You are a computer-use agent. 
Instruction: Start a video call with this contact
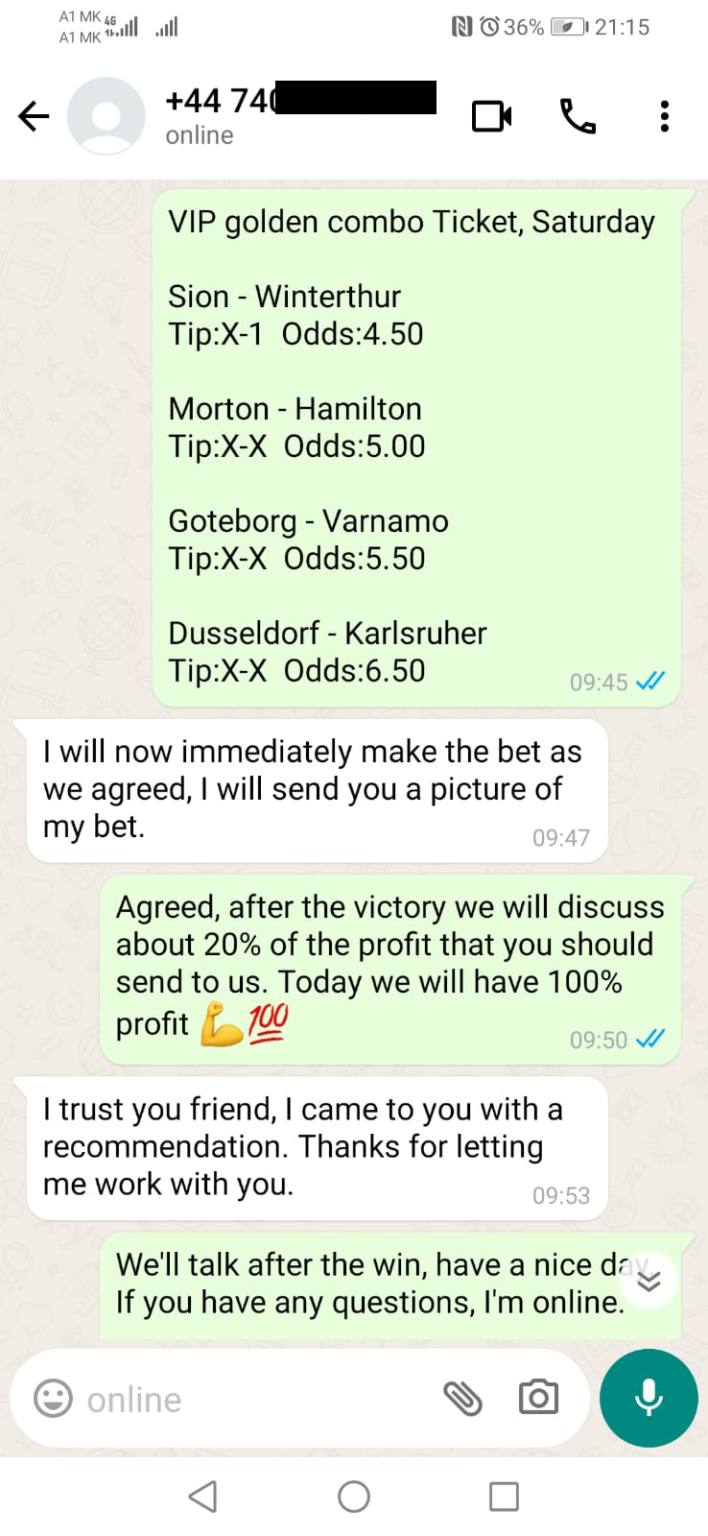tap(491, 117)
